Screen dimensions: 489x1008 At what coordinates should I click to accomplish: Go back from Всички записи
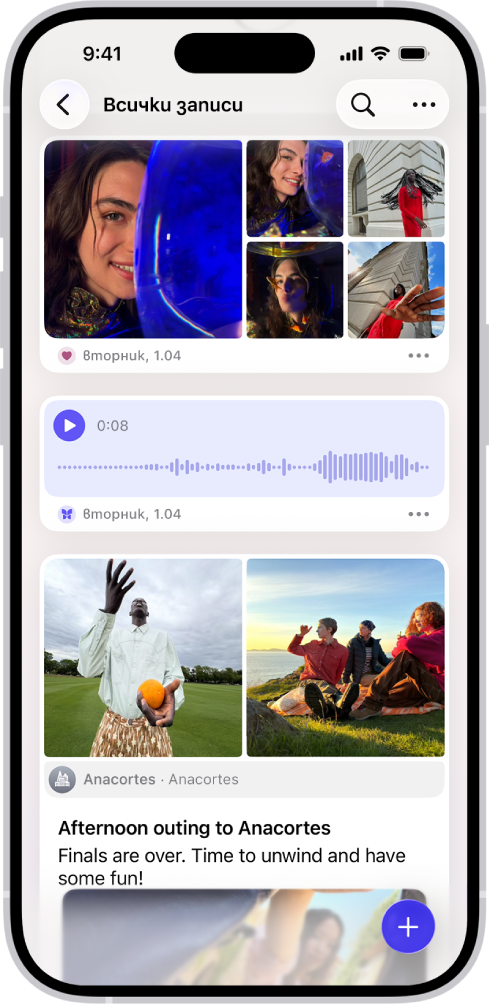point(64,105)
